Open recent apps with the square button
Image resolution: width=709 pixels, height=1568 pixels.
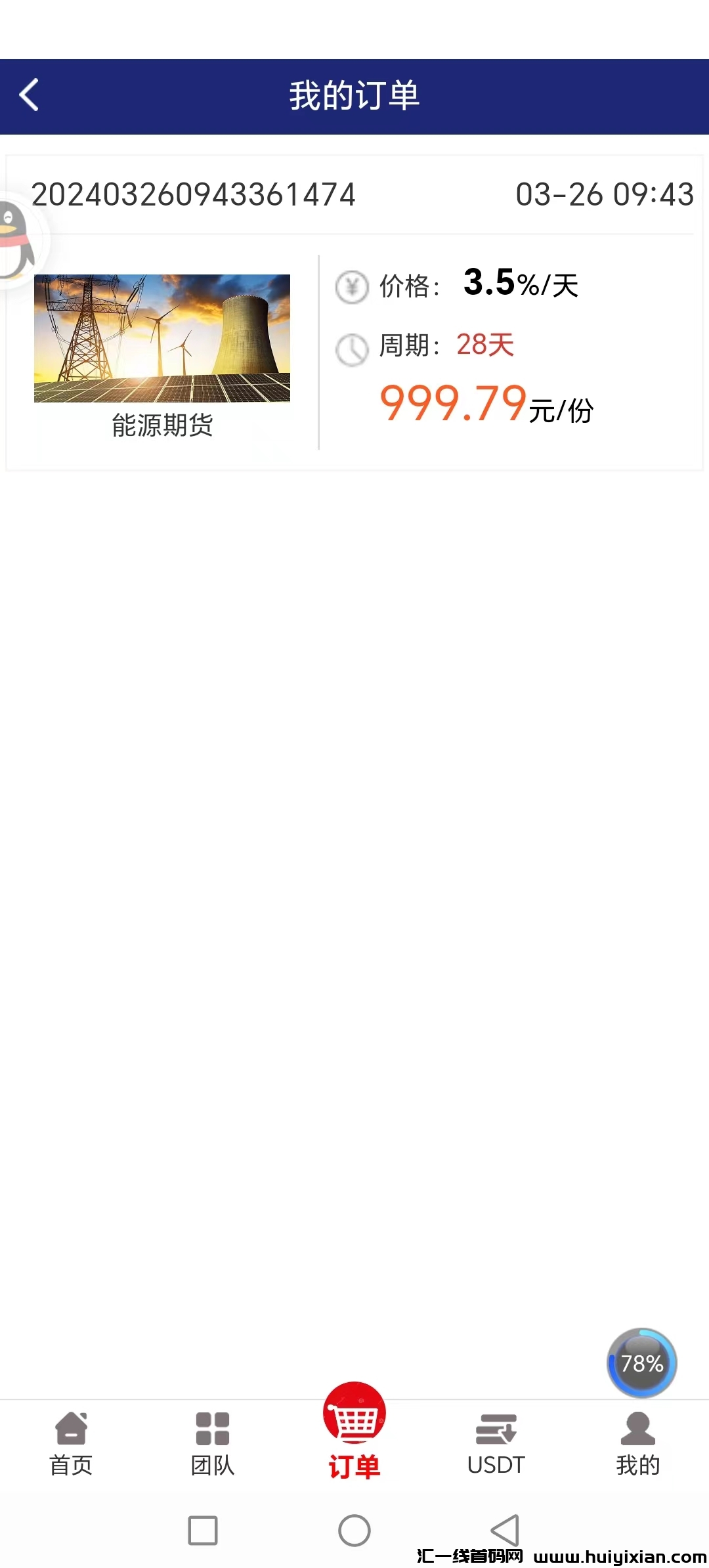(203, 1531)
